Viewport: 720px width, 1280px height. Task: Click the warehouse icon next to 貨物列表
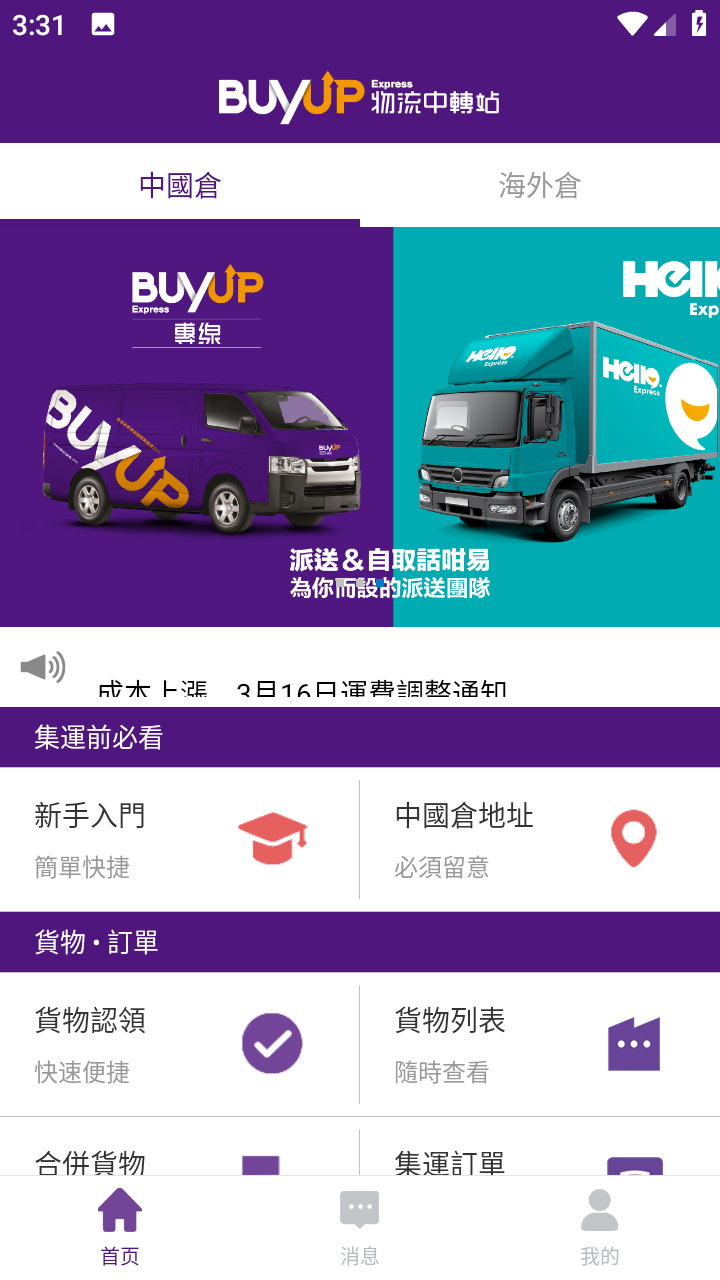(633, 1043)
